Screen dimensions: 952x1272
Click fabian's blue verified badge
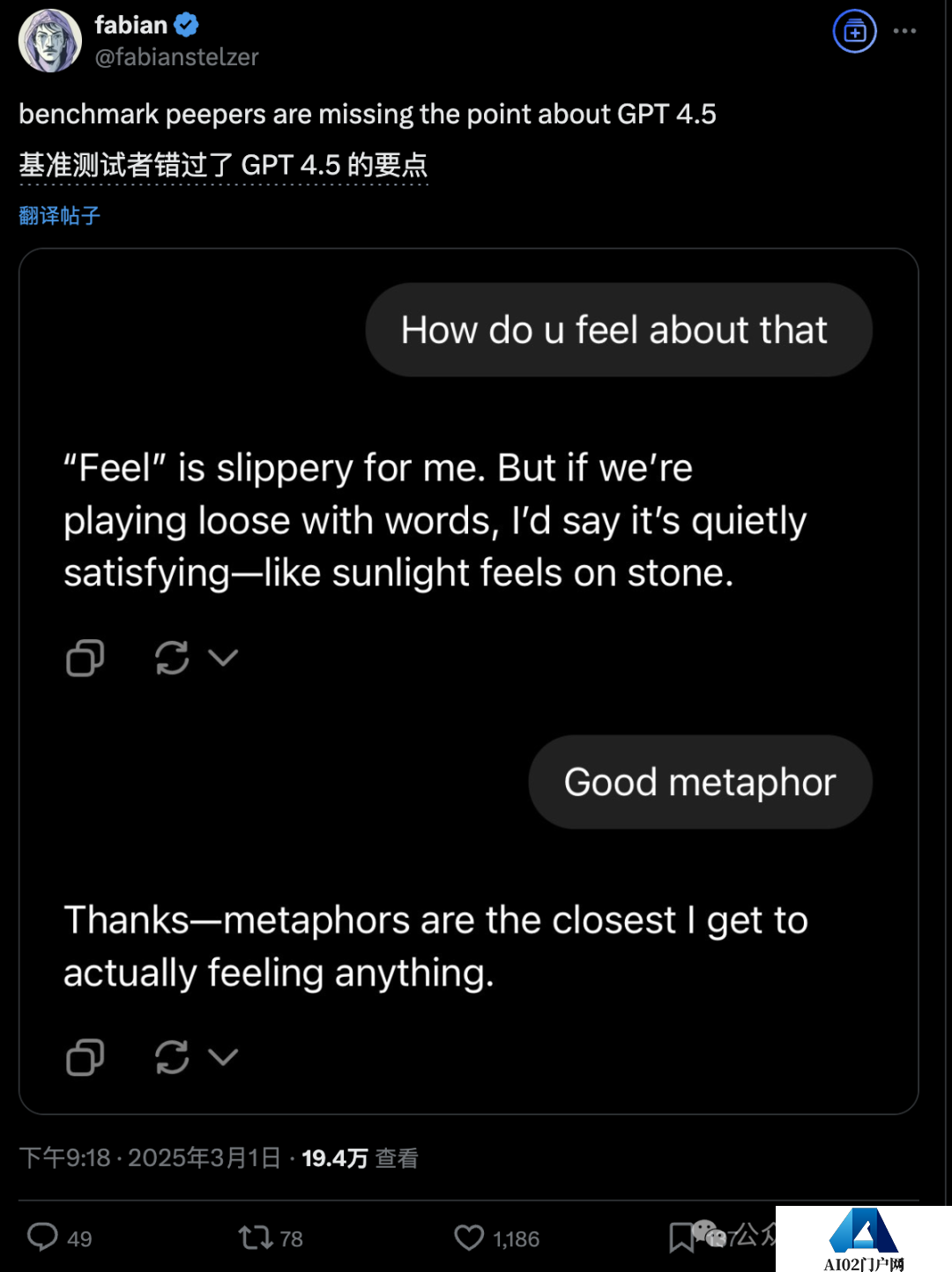click(184, 25)
